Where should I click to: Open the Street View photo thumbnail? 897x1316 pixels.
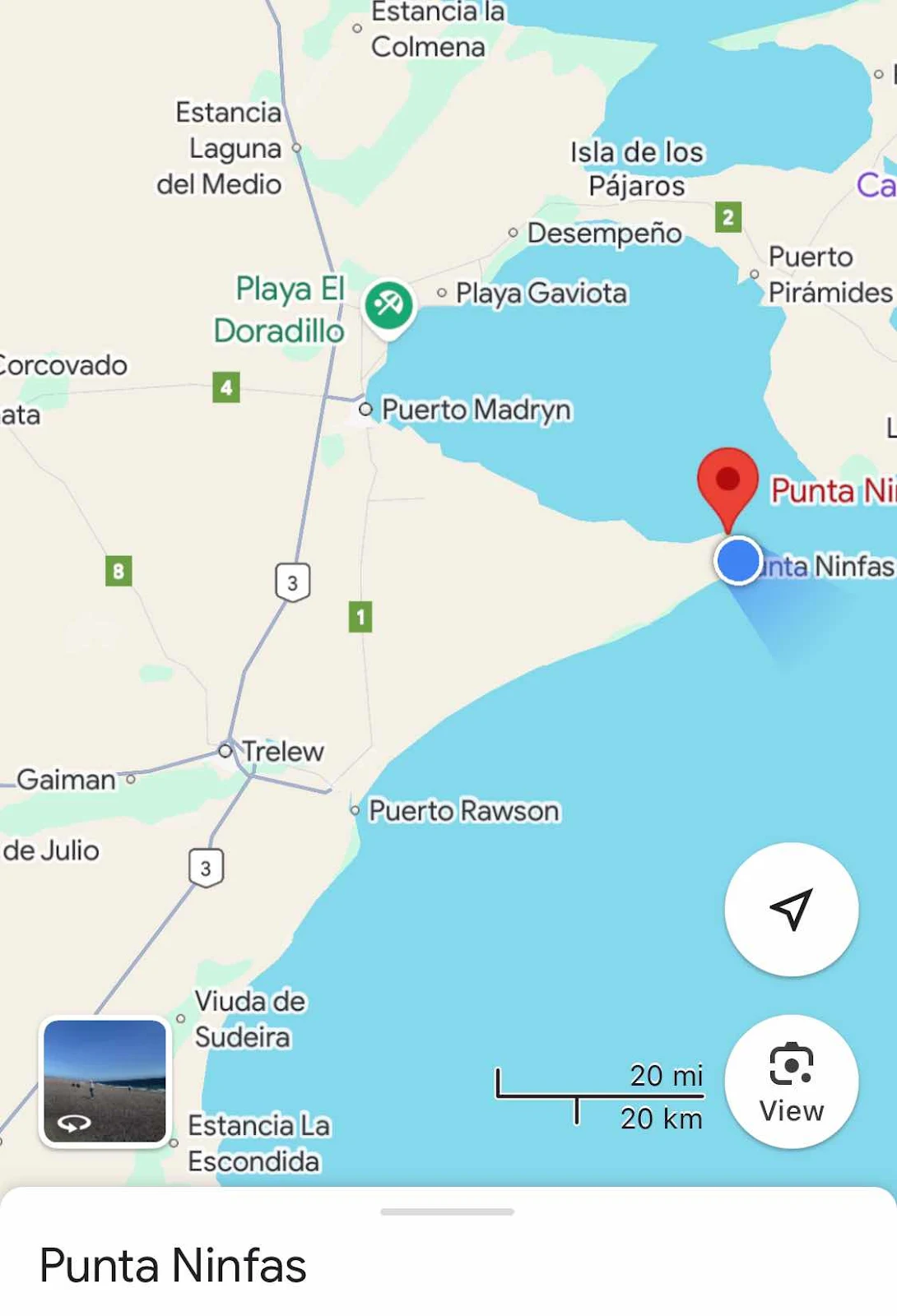click(x=105, y=1081)
